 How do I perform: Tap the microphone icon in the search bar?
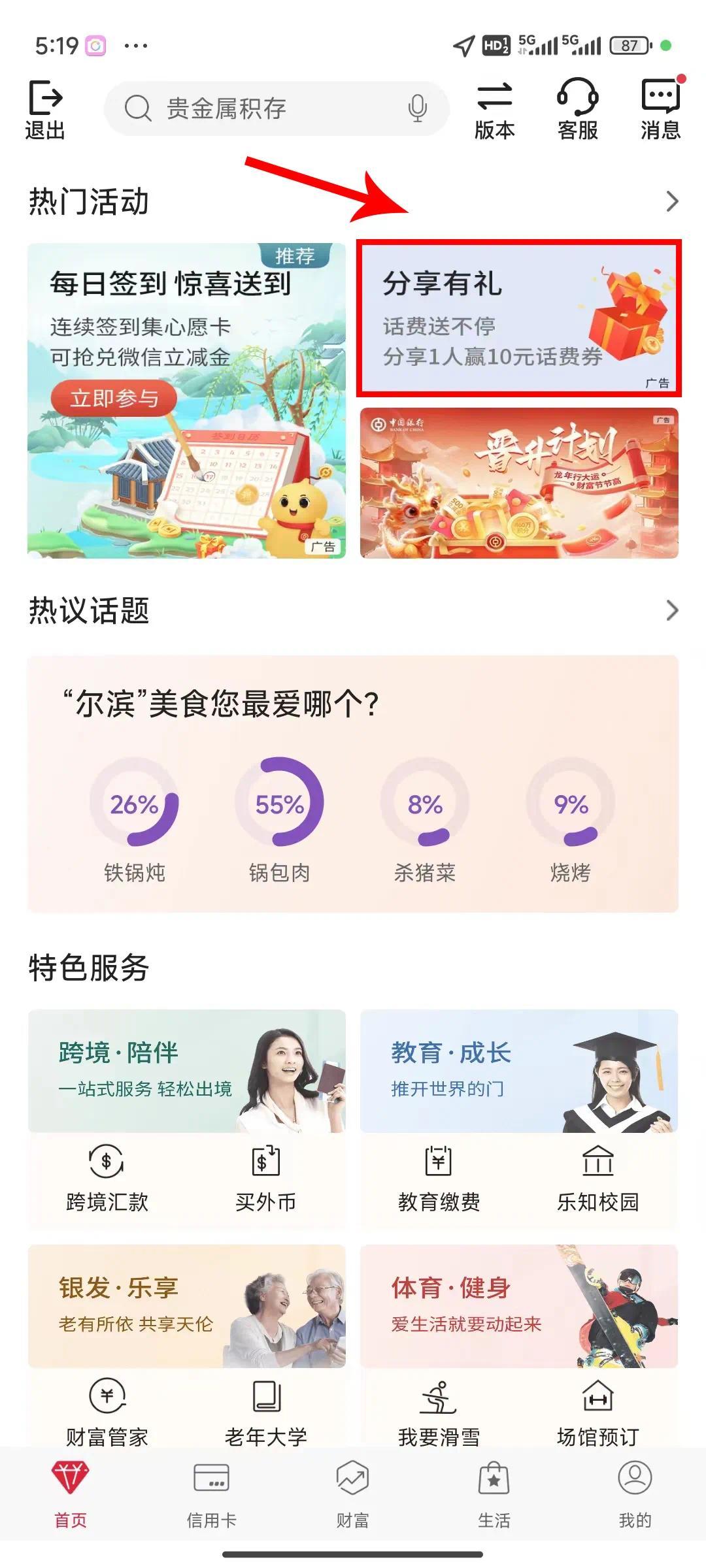pos(418,108)
